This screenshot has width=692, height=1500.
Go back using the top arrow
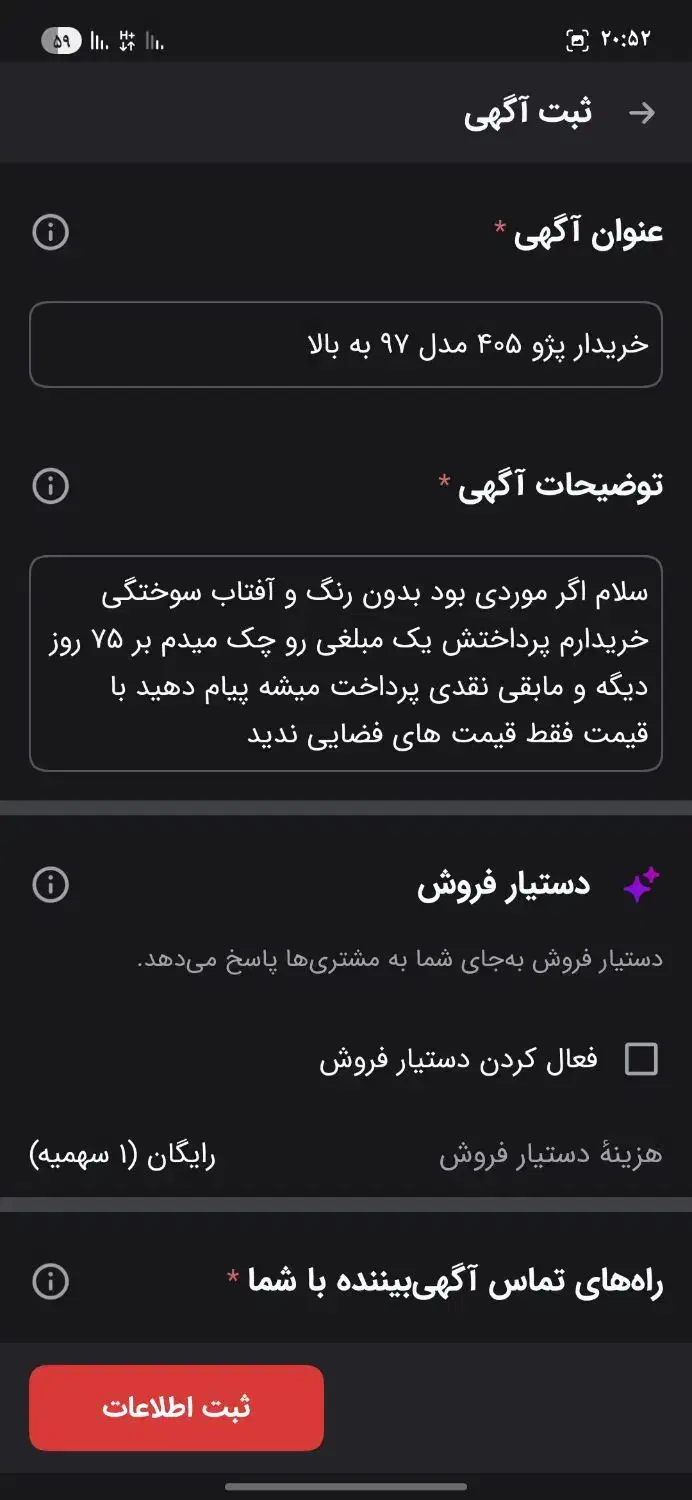tap(641, 113)
